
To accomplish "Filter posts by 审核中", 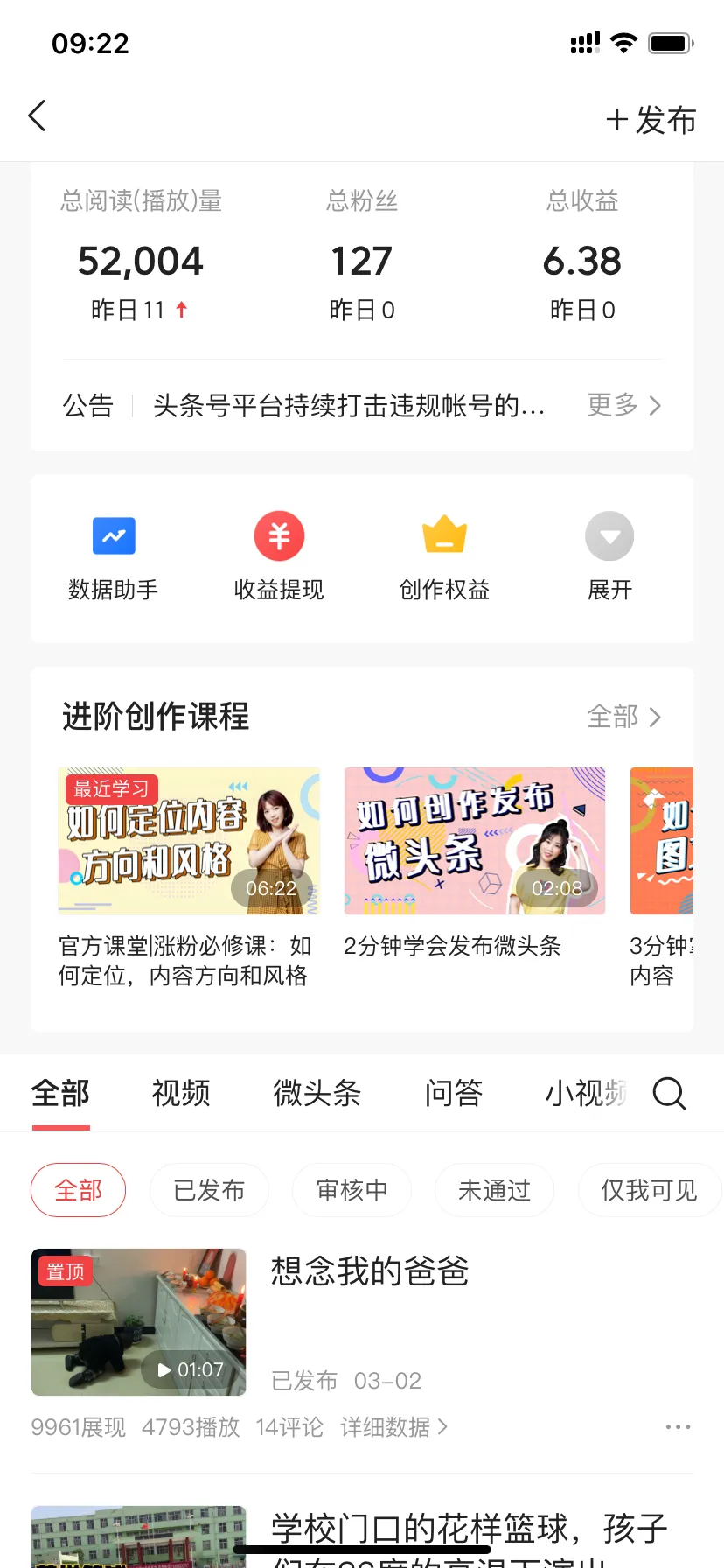I will 352,1190.
